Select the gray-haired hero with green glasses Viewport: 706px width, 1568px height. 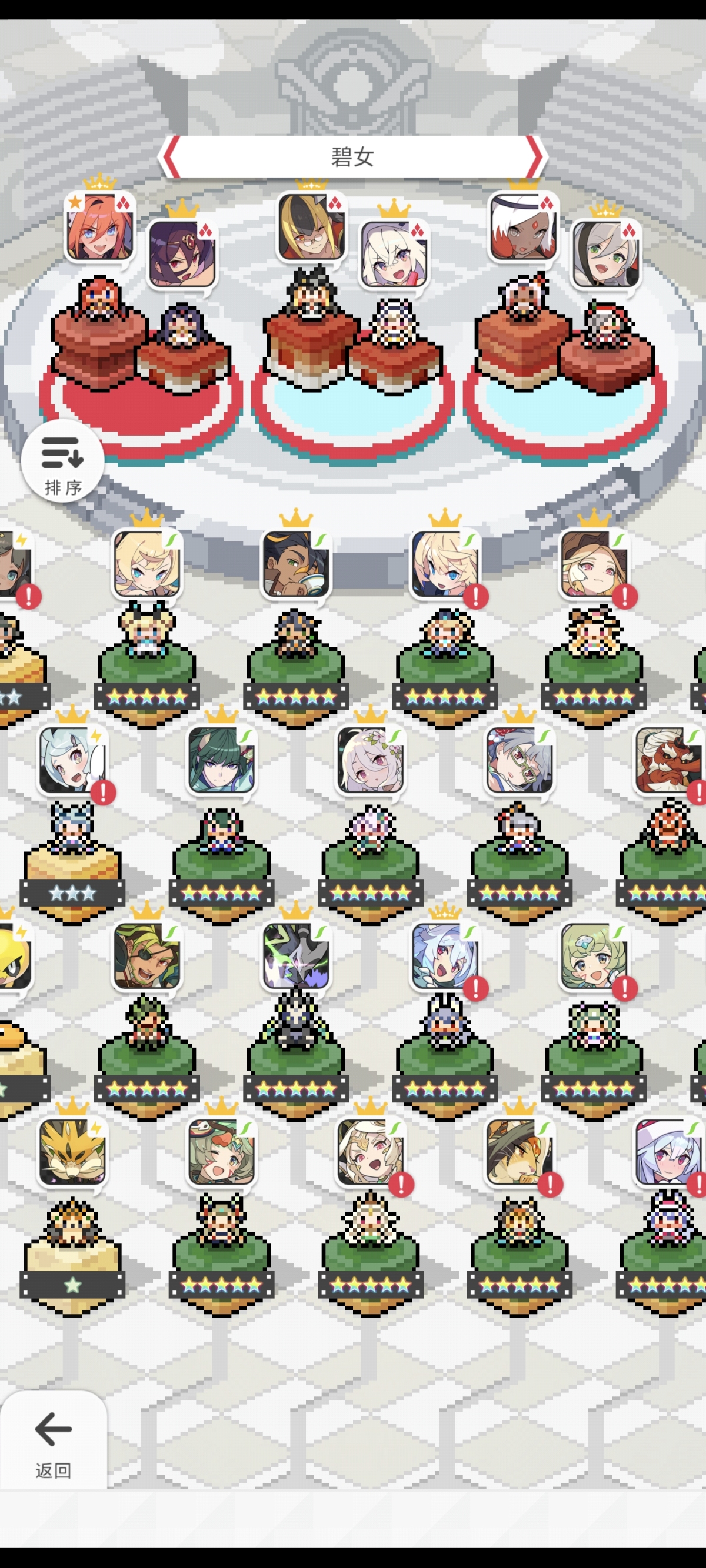[519, 761]
